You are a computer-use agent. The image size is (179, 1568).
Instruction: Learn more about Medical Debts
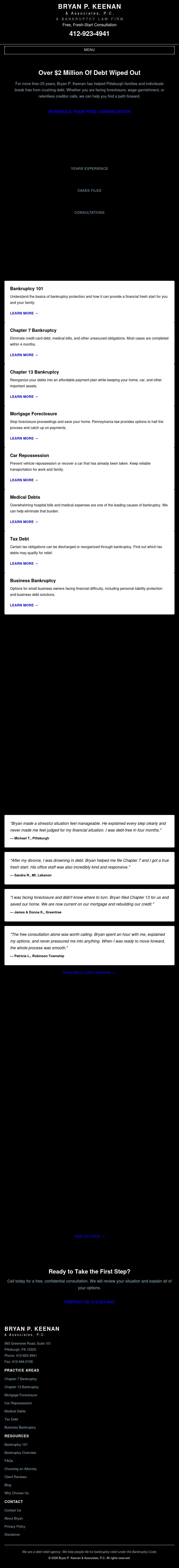coord(24,522)
